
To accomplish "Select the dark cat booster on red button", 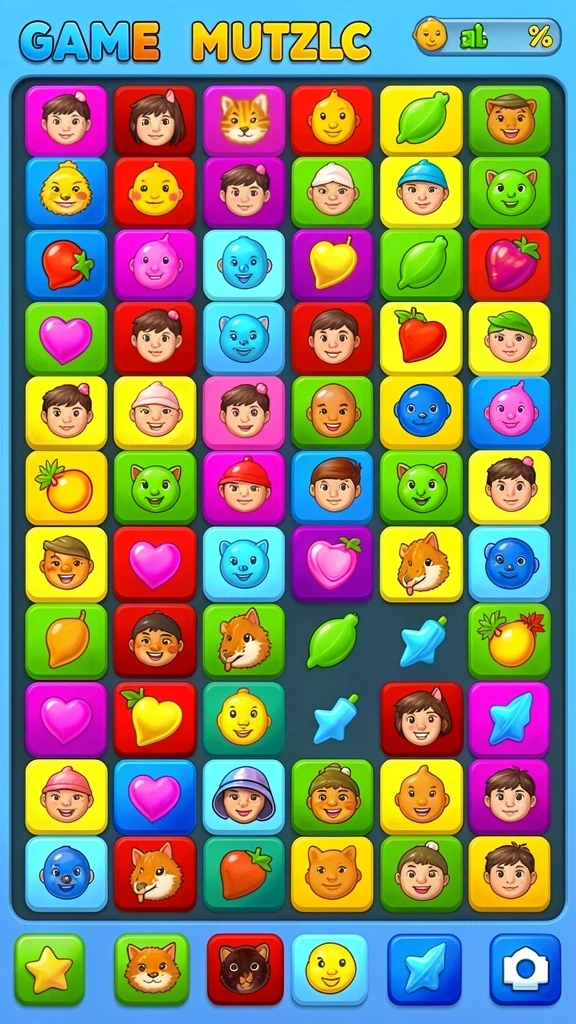I will coord(245,969).
